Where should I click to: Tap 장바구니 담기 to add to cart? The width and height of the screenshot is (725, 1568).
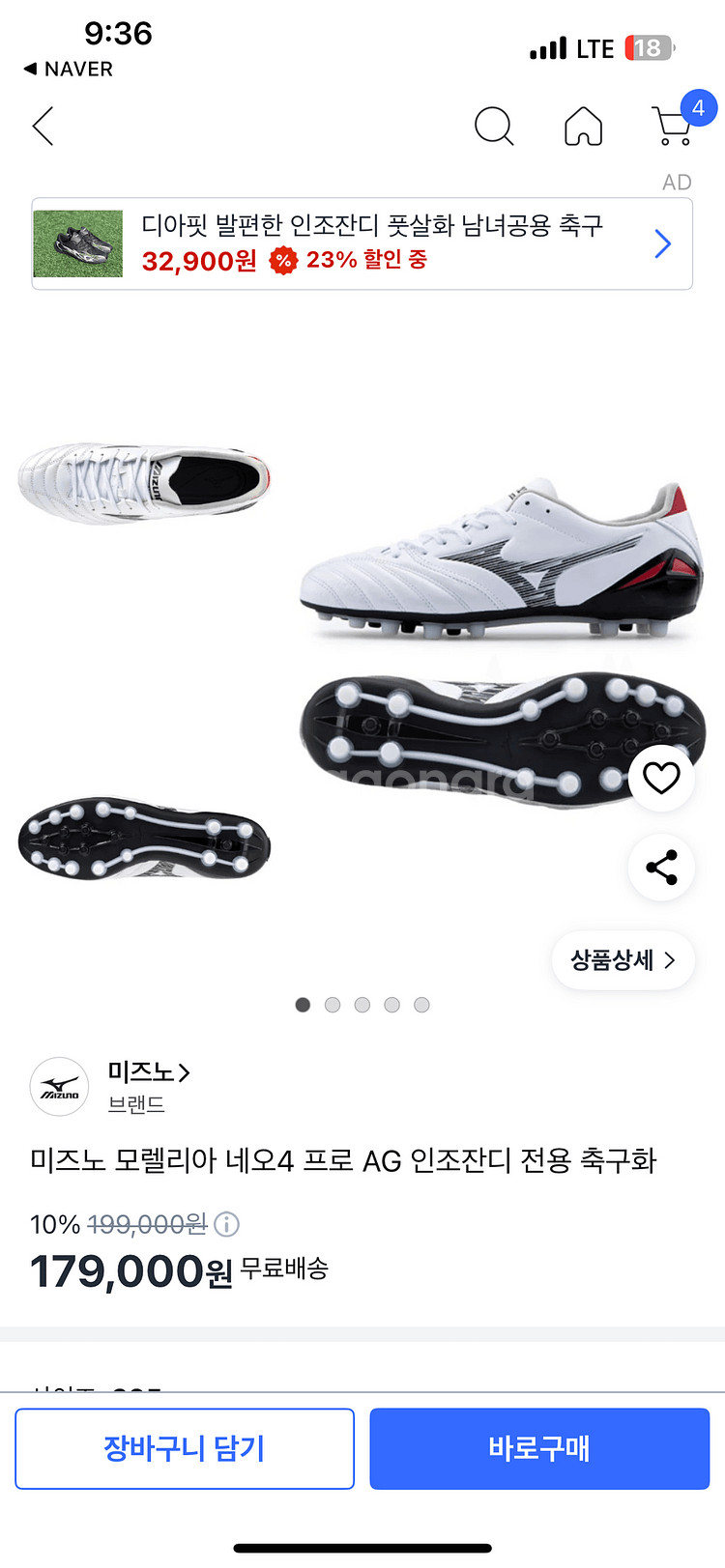[x=185, y=1448]
